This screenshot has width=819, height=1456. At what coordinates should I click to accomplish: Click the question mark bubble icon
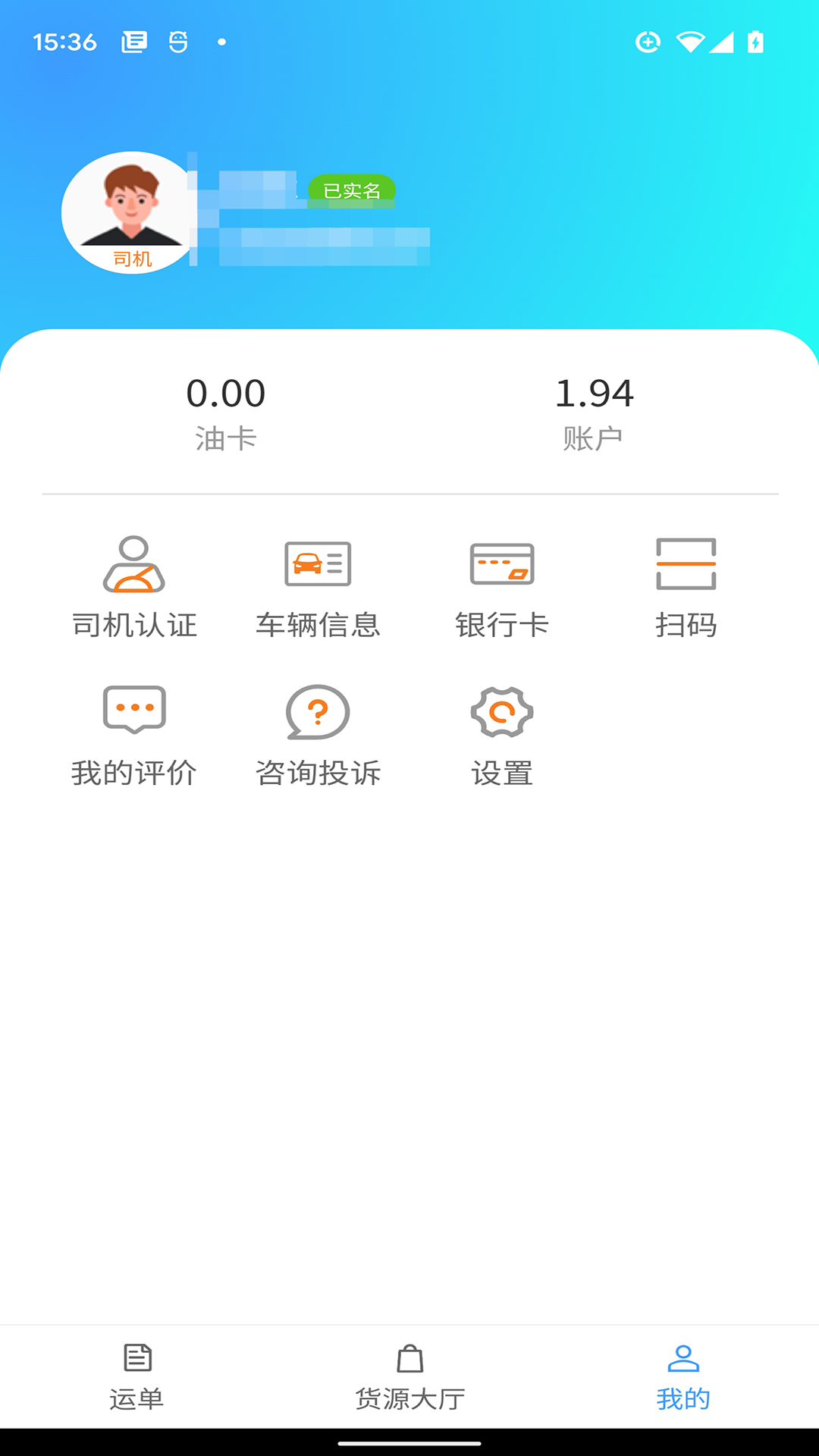(x=316, y=711)
